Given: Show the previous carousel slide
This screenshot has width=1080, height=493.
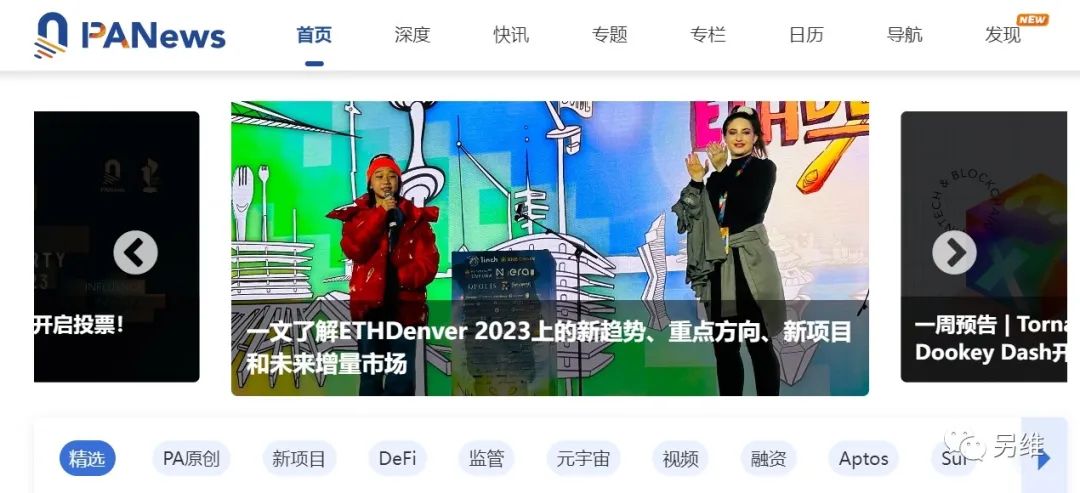Looking at the screenshot, I should coord(135,253).
